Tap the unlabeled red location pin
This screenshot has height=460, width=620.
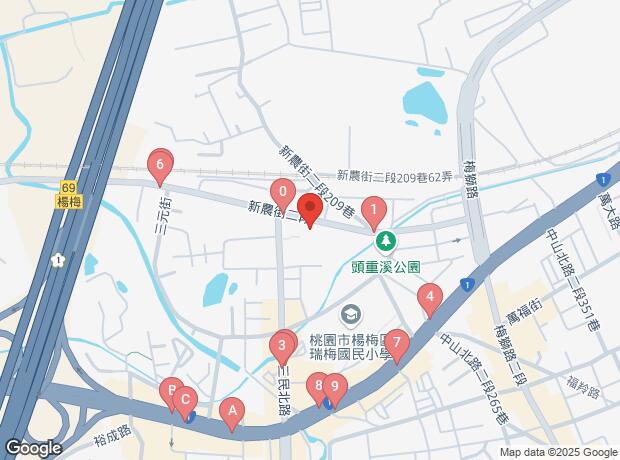click(309, 211)
